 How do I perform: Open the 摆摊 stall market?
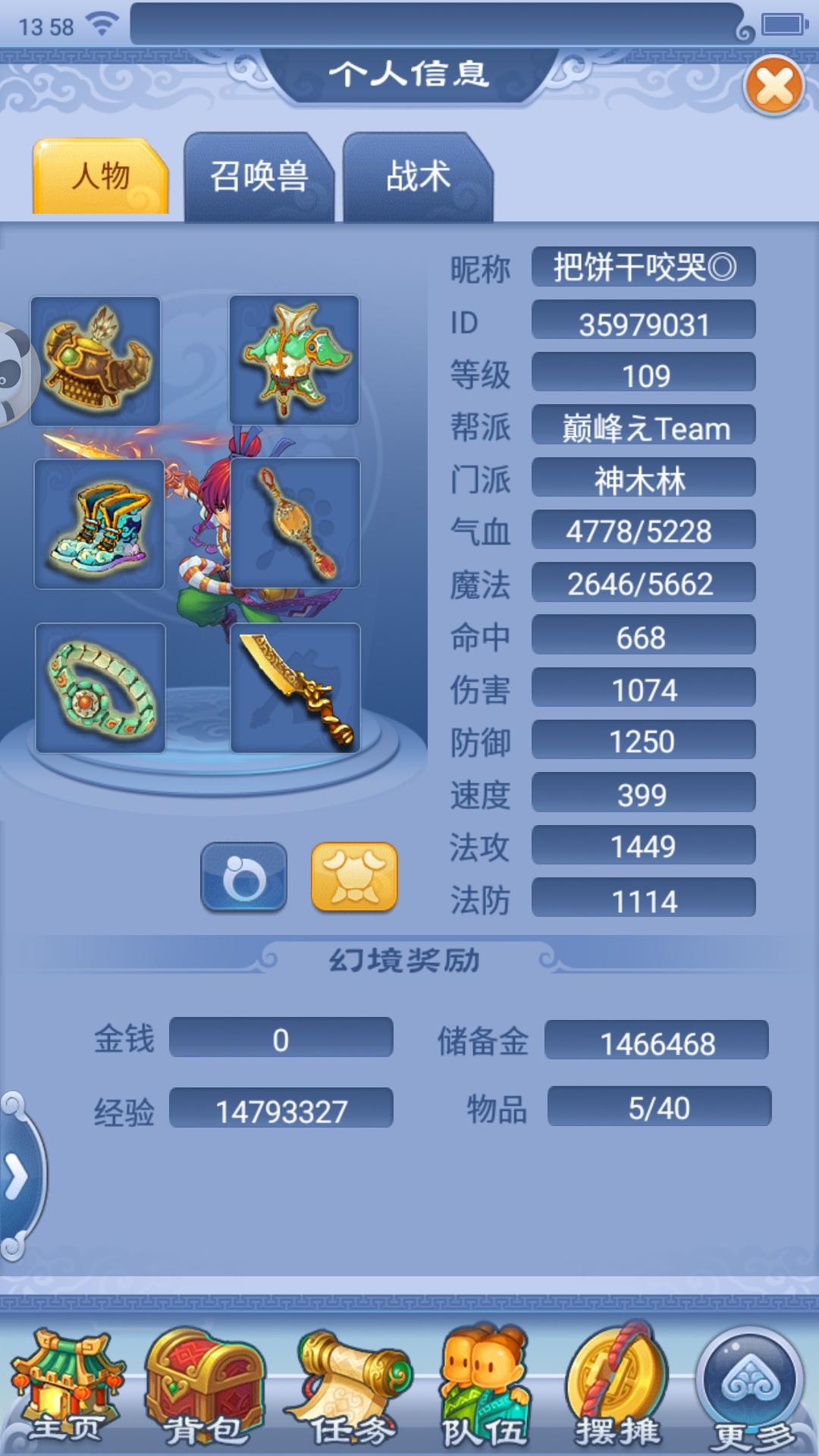click(x=618, y=1388)
